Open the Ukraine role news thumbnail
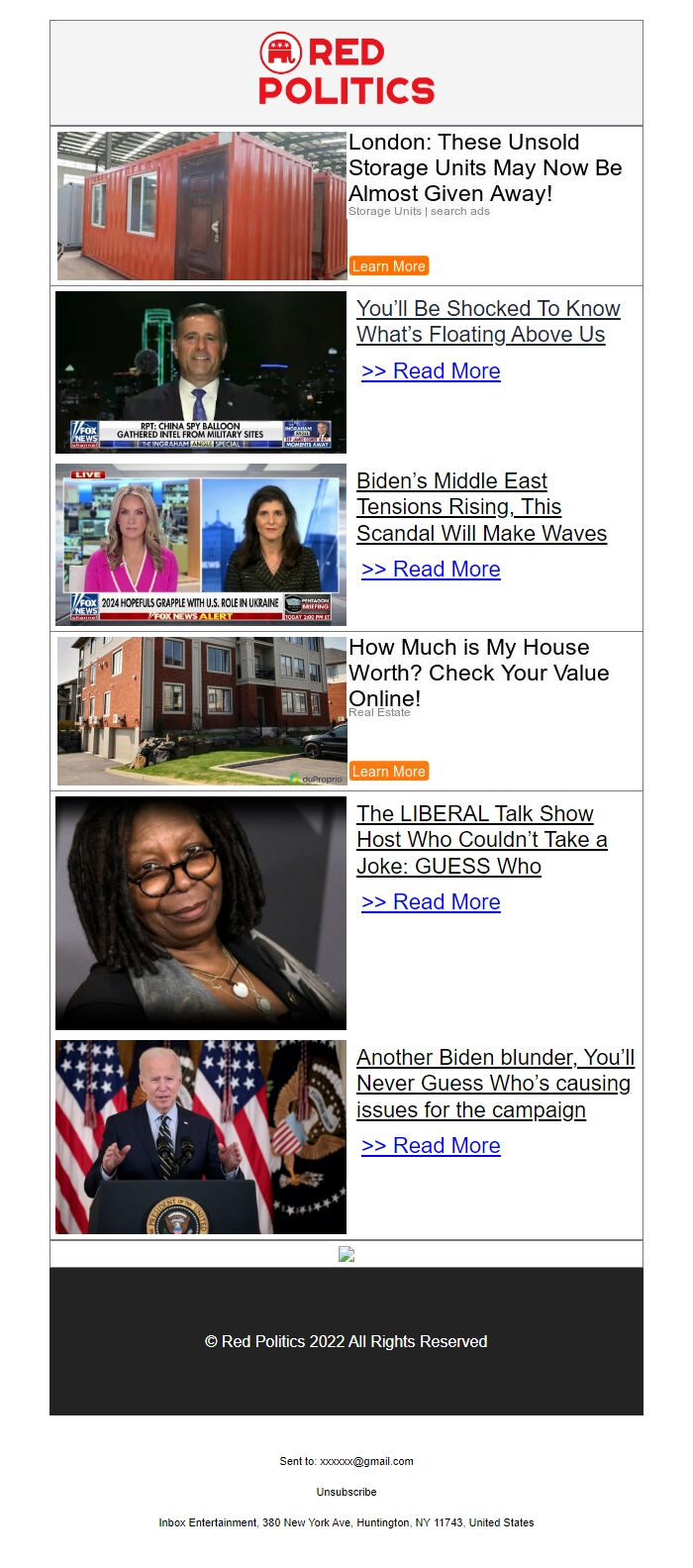Image resolution: width=693 pixels, height=1568 pixels. coord(201,544)
